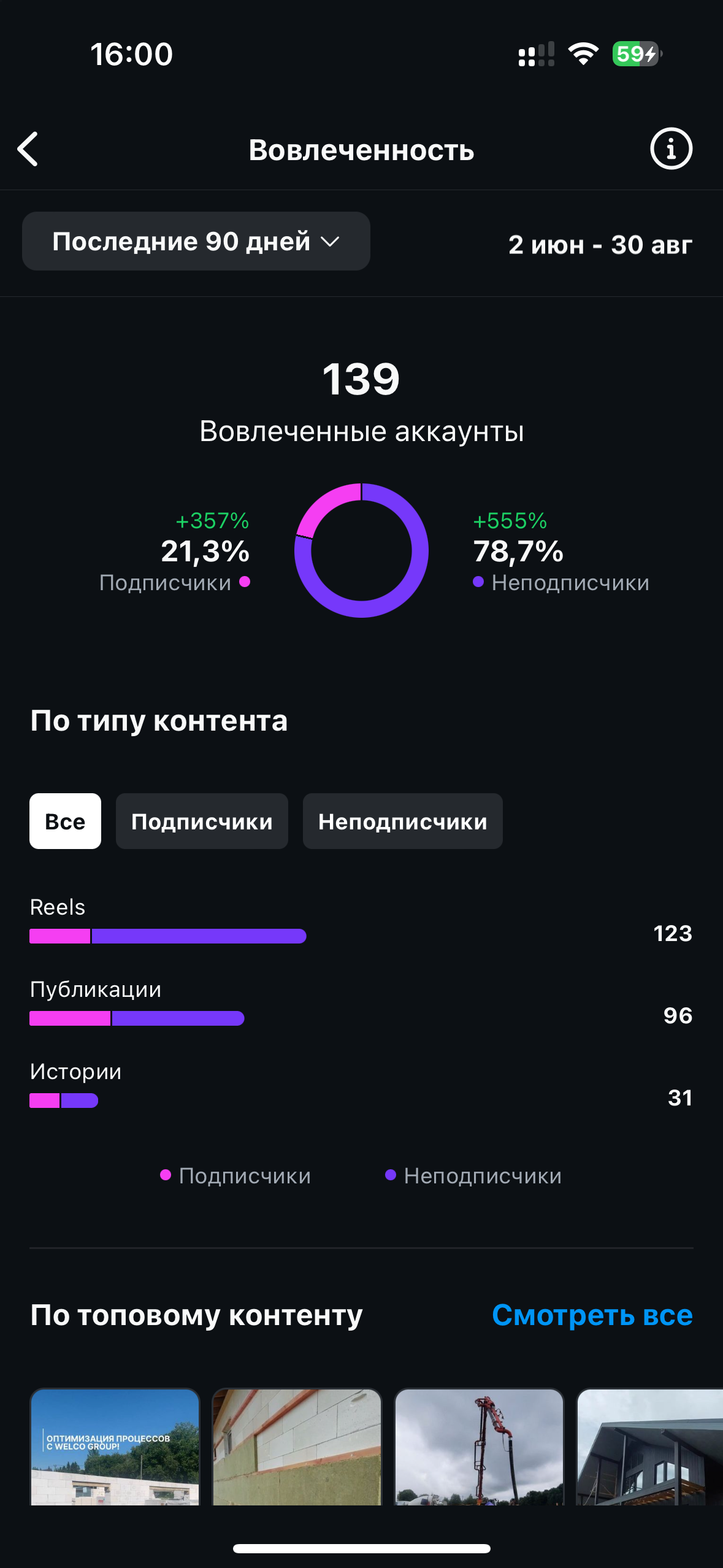Viewport: 723px width, 1568px height.
Task: Select the Все content filter chip
Action: click(65, 821)
